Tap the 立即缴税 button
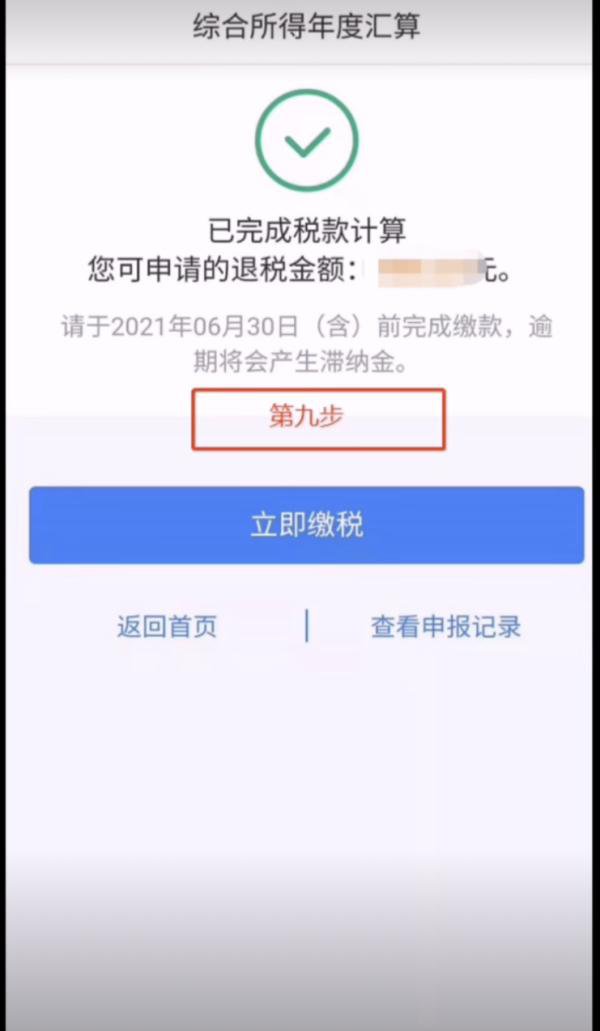 coord(306,525)
